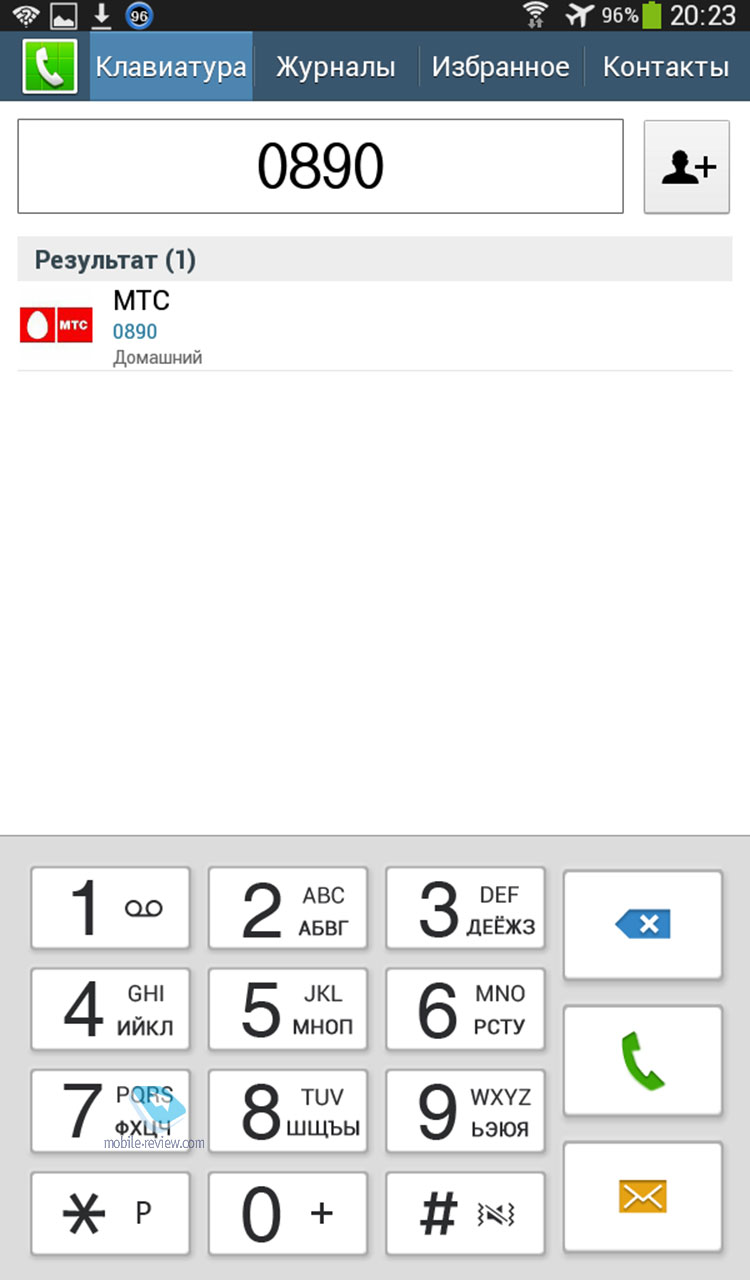
Task: Switch to the Избранное tab
Action: [x=501, y=66]
